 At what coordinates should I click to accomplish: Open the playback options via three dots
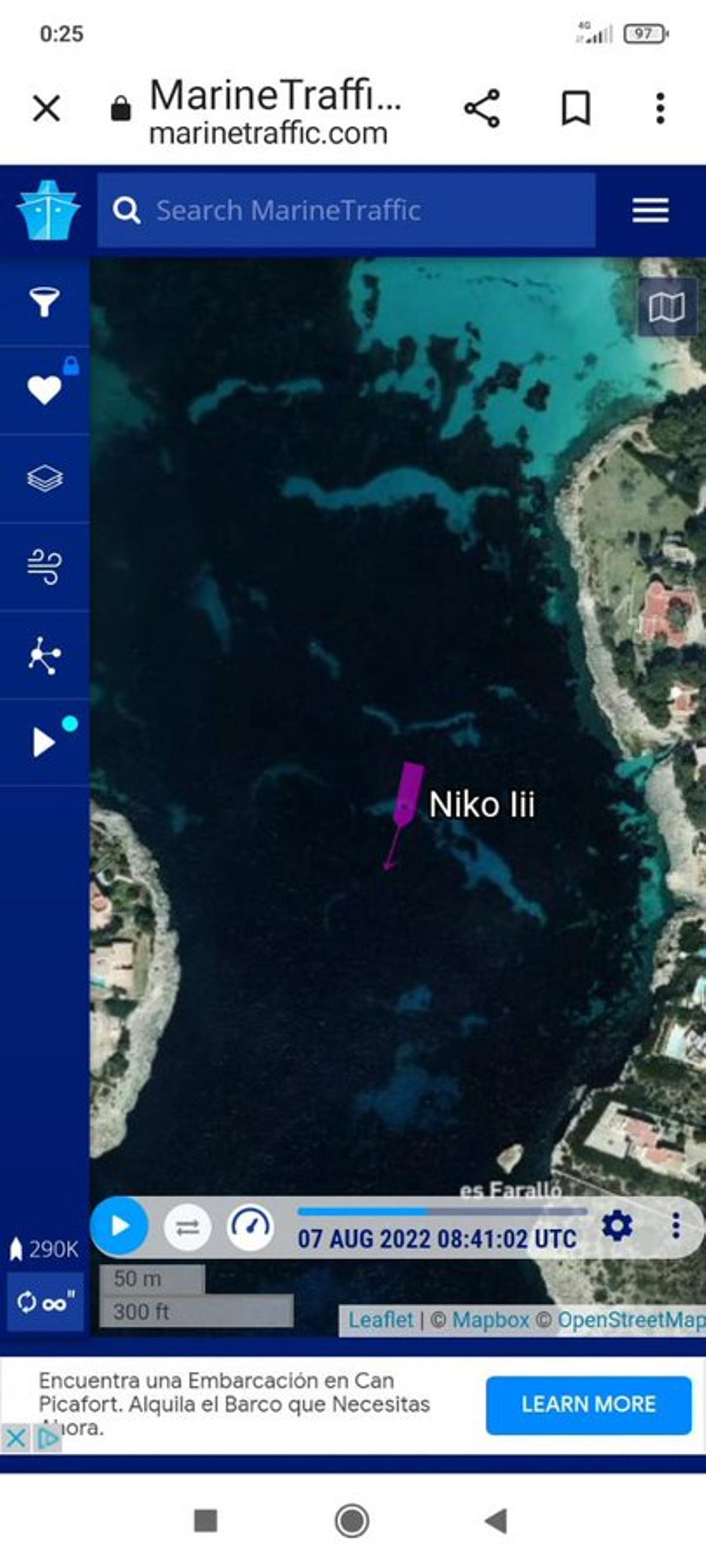676,1226
